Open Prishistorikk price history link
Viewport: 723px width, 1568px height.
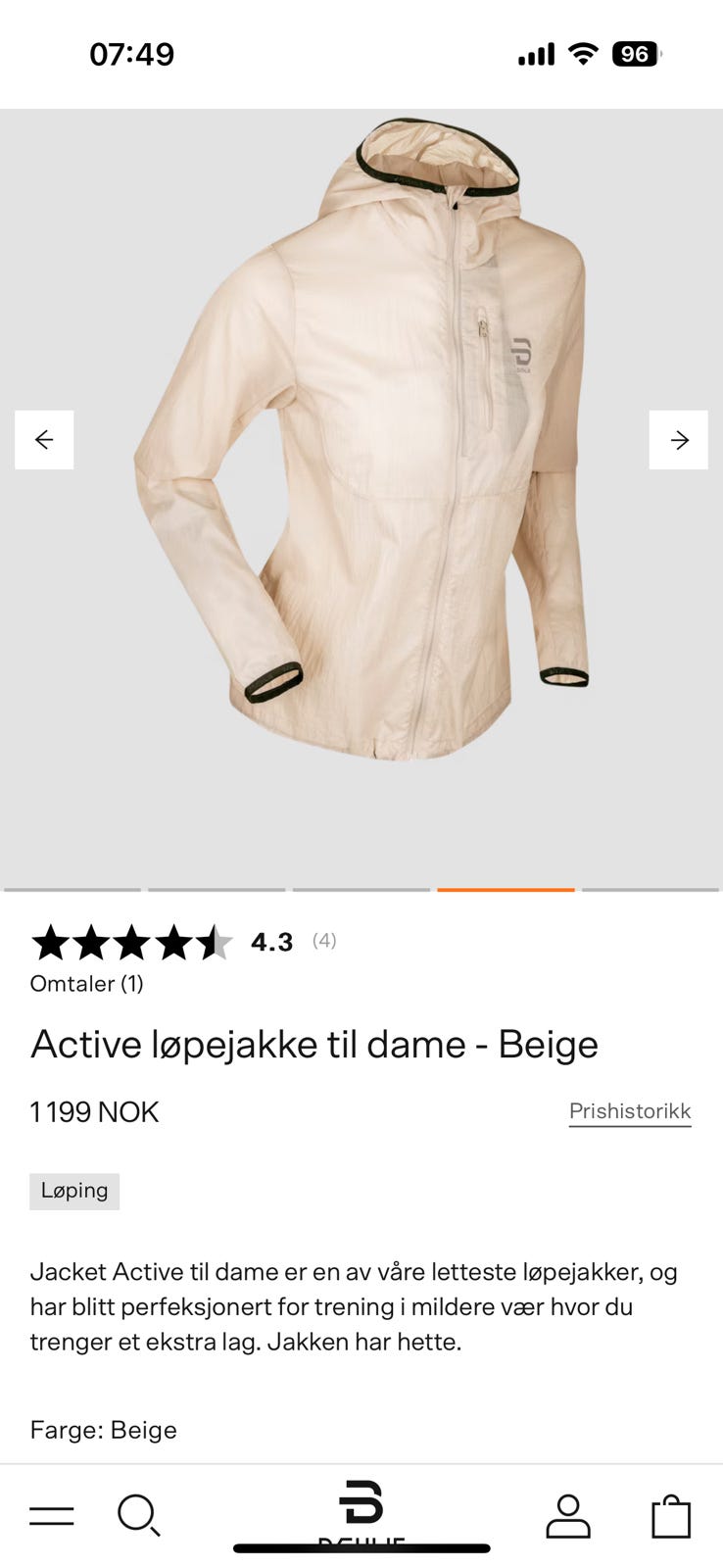pos(630,1110)
